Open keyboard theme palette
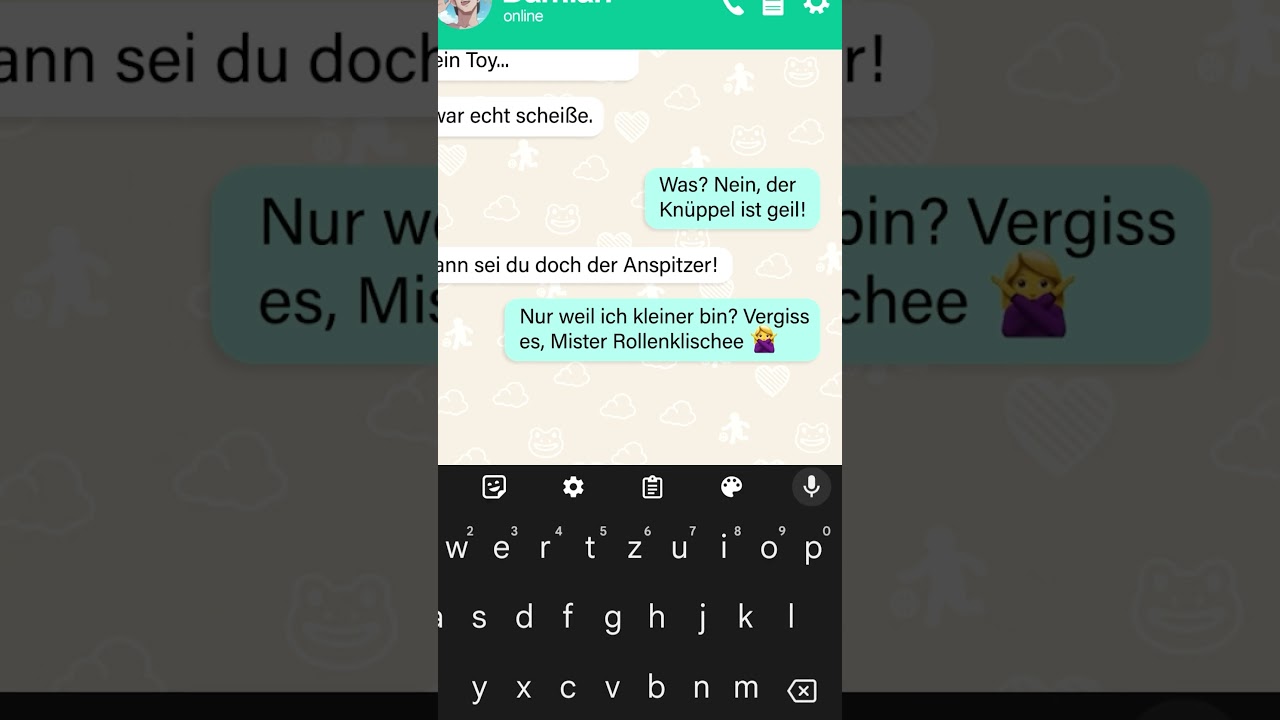1280x720 pixels. tap(732, 487)
